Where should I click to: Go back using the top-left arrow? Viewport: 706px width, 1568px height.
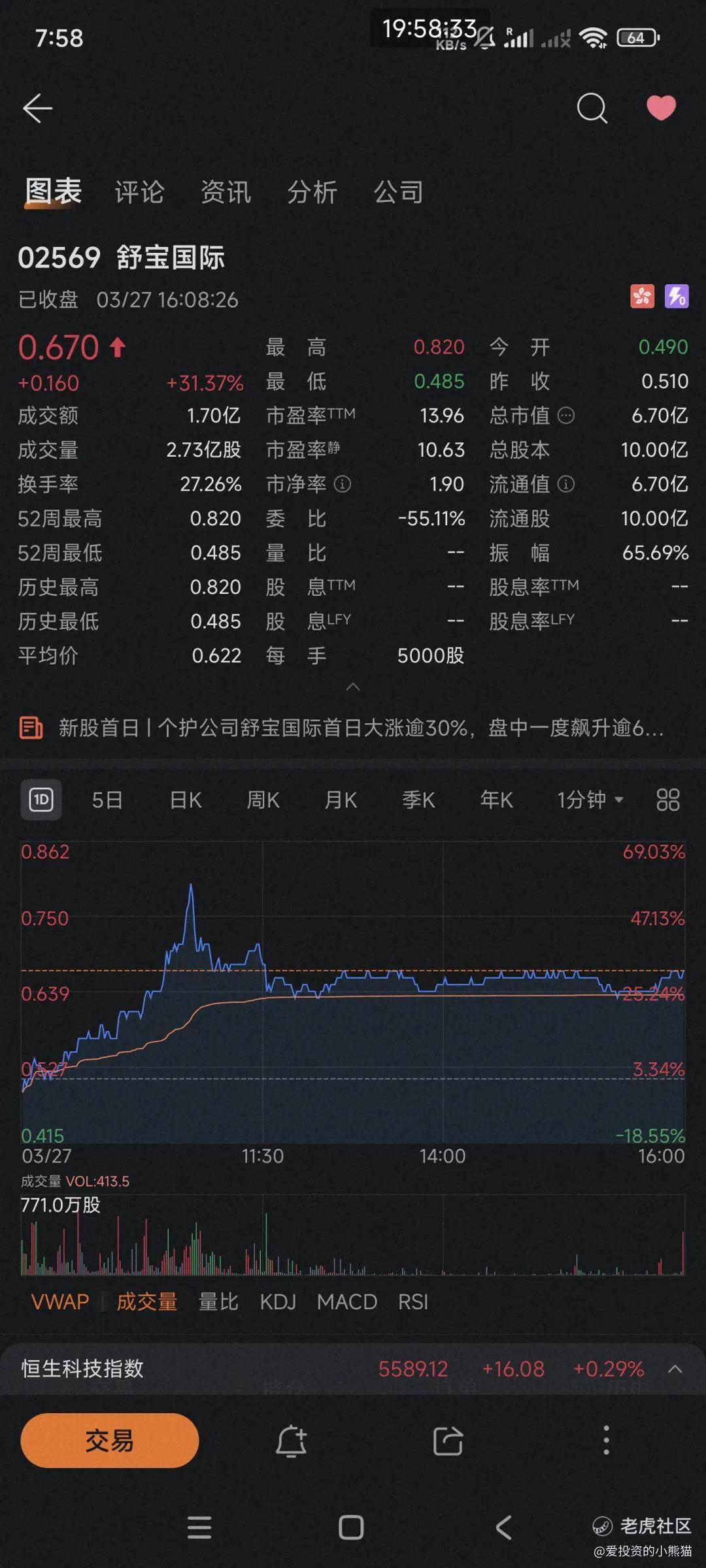click(37, 108)
